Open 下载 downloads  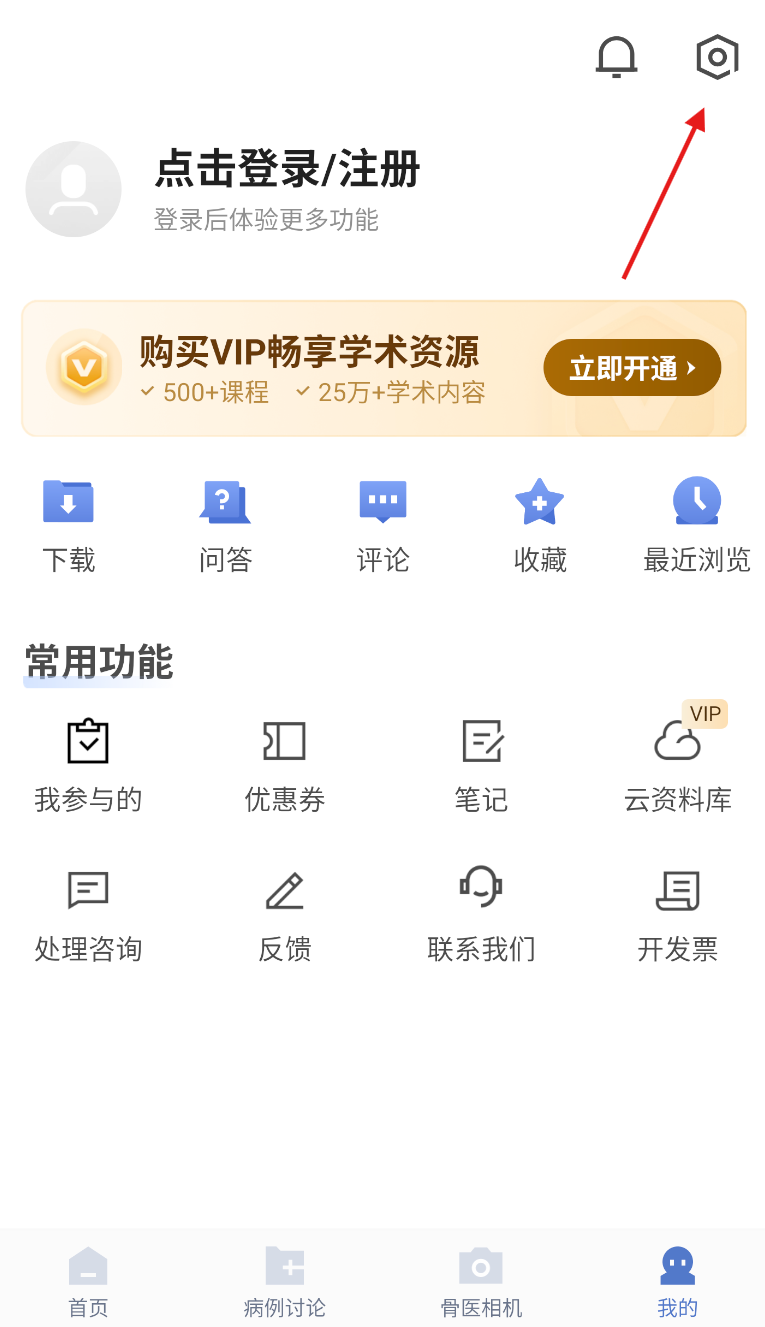(x=68, y=525)
